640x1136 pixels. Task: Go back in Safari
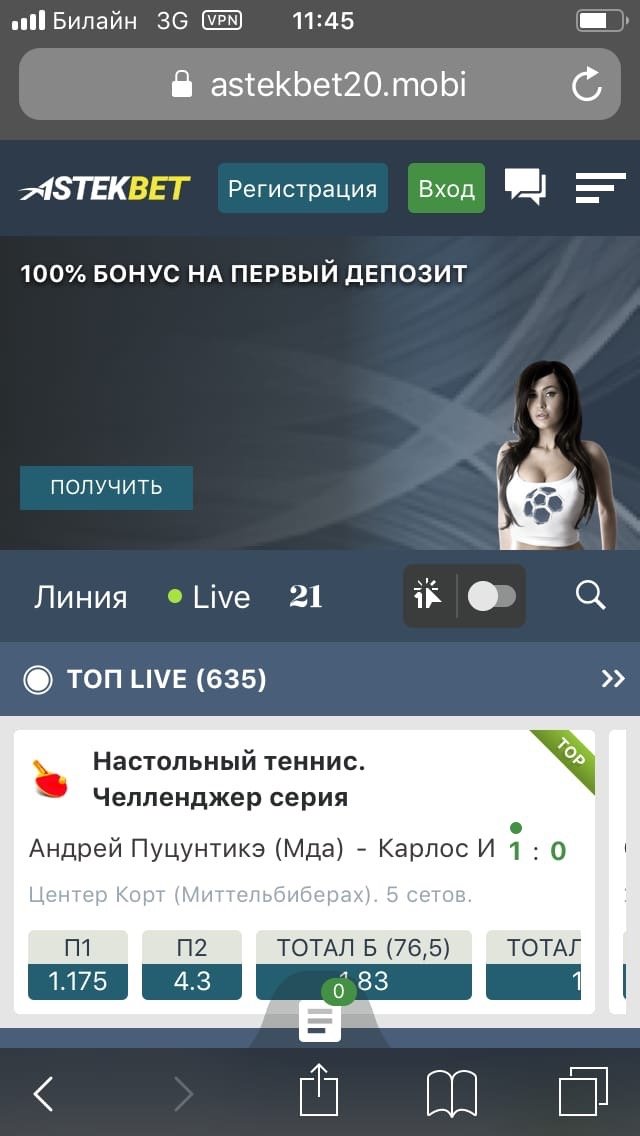(x=43, y=1094)
